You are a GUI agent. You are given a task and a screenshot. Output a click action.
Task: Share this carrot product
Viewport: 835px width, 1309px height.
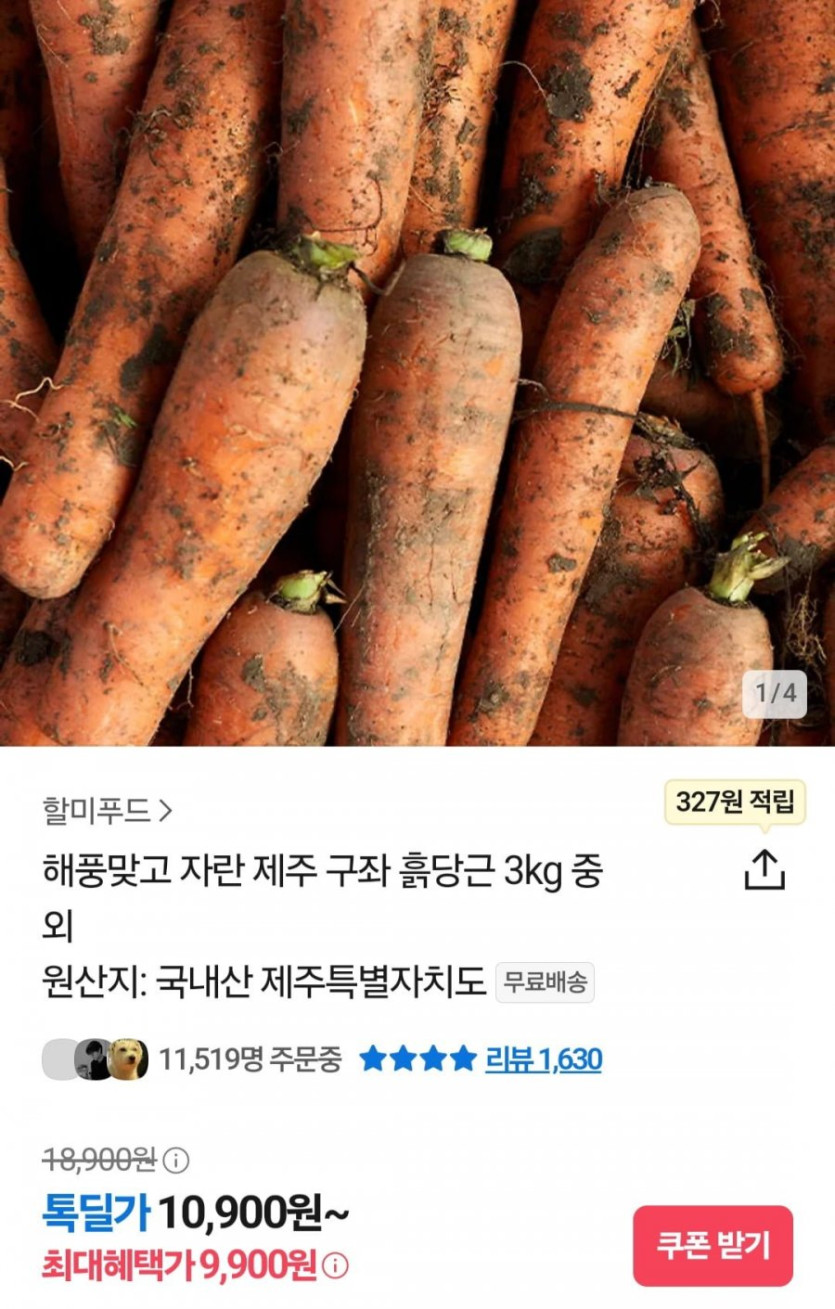click(x=764, y=869)
